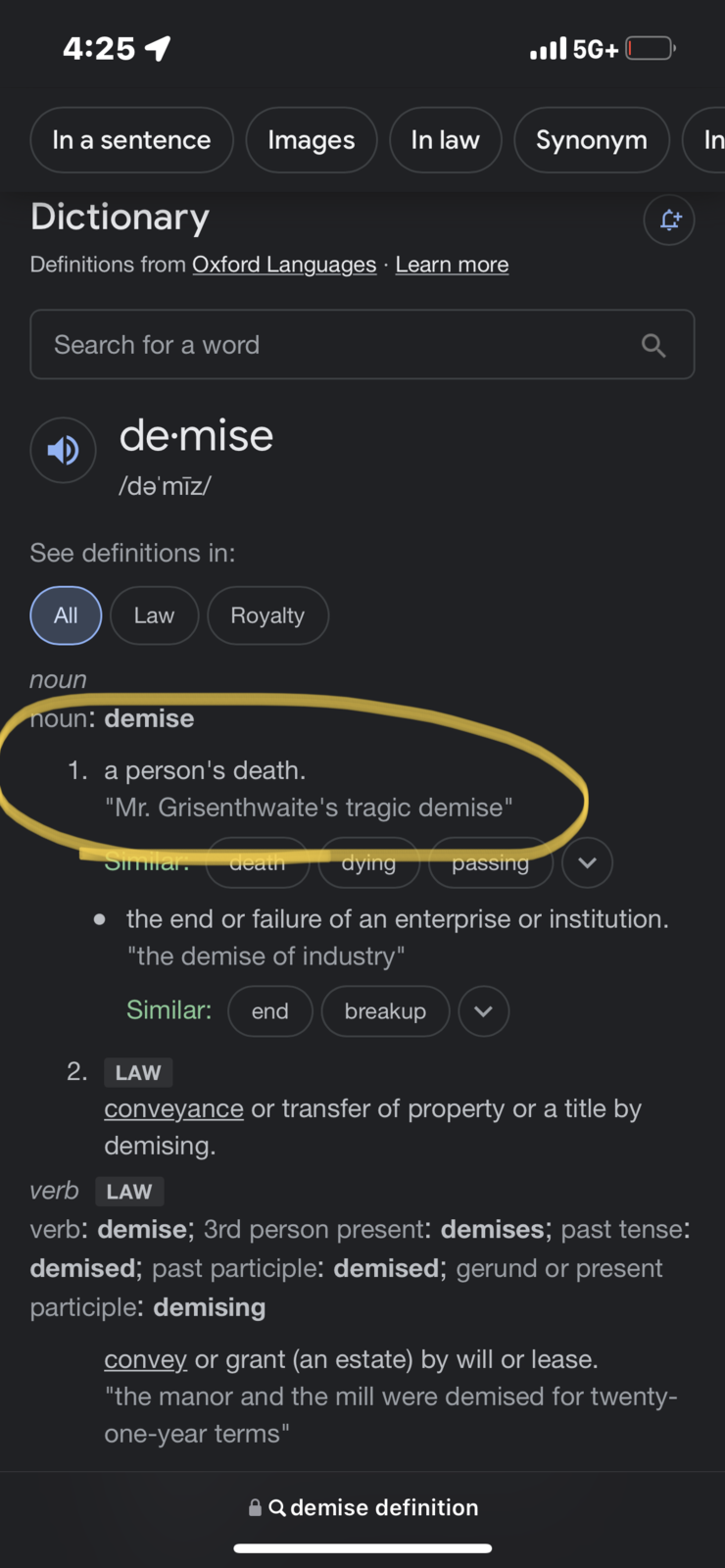Tap the 'In law' chip

click(446, 140)
